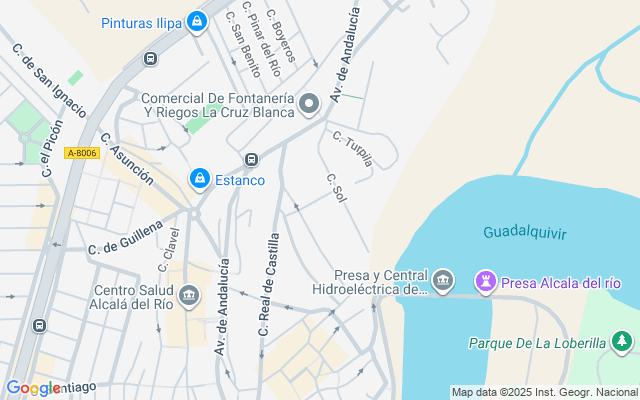The image size is (640, 400).
Task: Open the Pinturas Ilipa shop marker
Action: pos(198,21)
